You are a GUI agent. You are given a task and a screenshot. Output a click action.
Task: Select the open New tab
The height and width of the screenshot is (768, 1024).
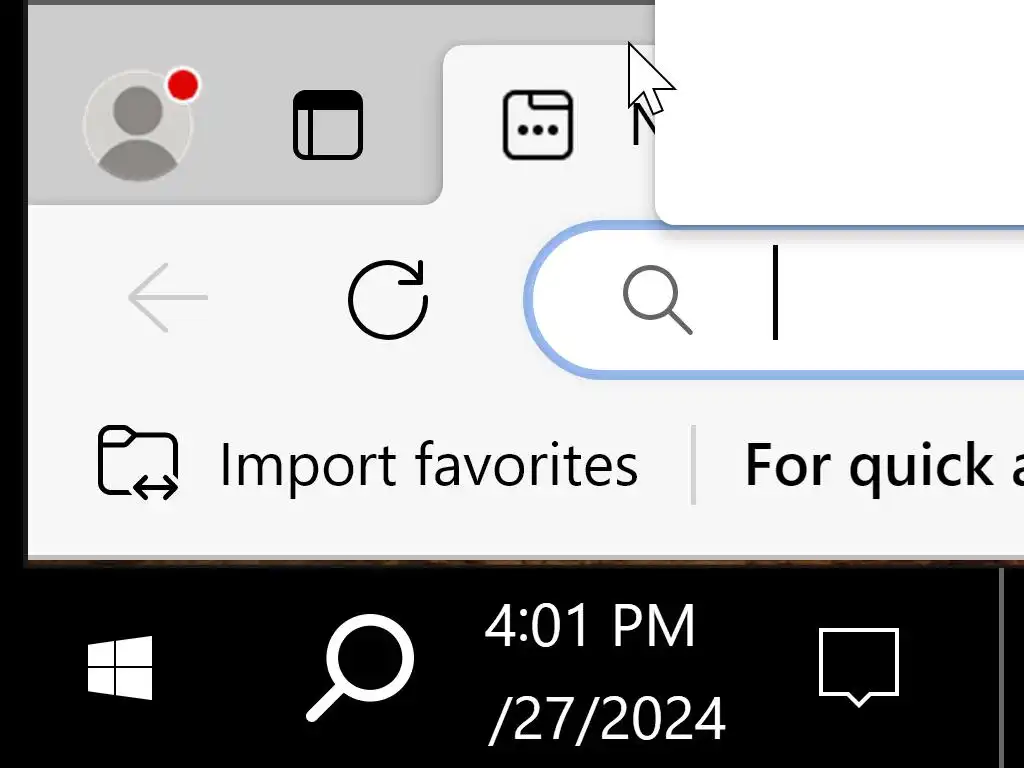pyautogui.click(x=540, y=125)
